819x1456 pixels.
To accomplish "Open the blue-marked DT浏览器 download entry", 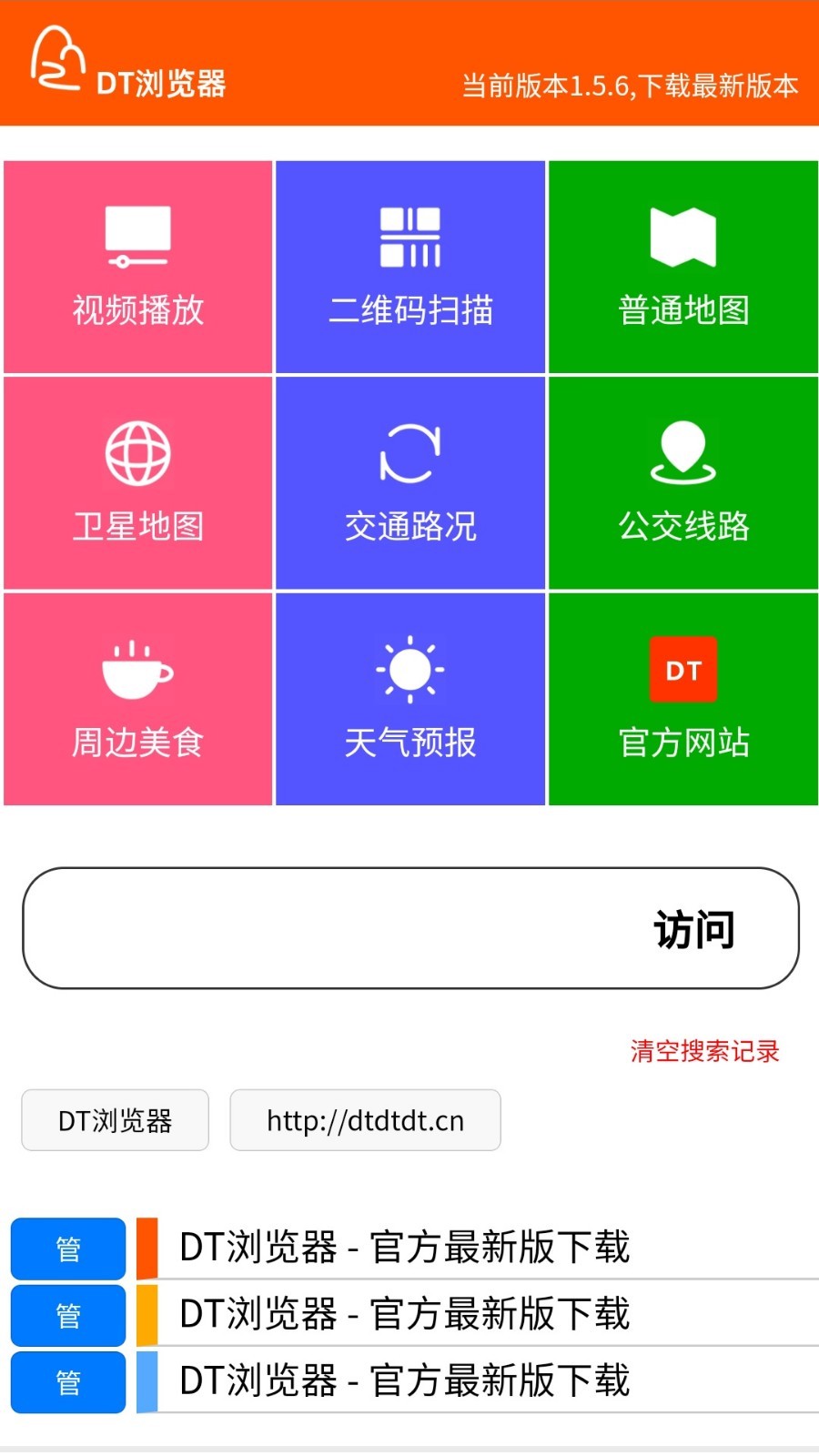I will pyautogui.click(x=405, y=1381).
